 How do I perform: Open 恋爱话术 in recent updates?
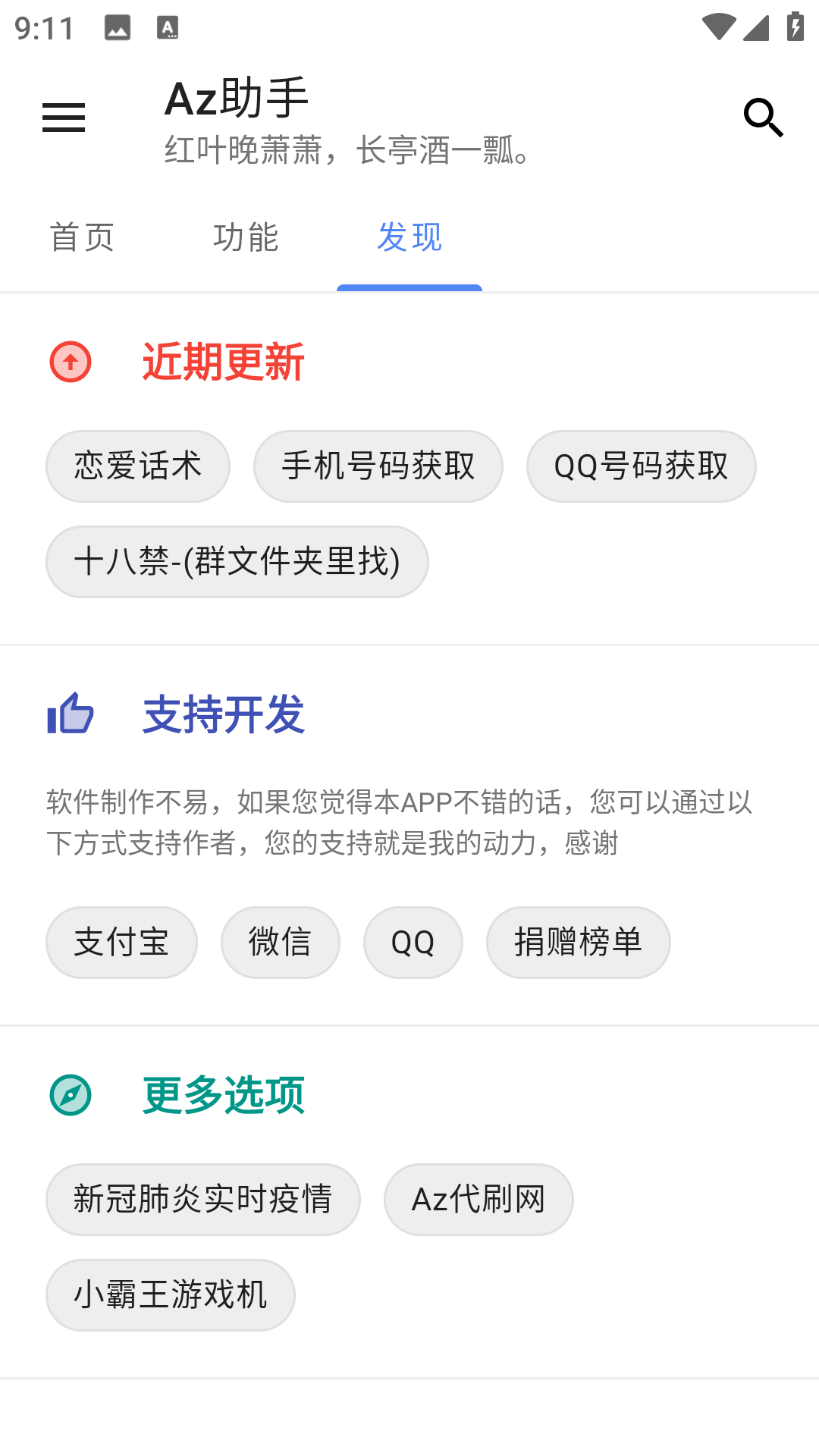137,466
